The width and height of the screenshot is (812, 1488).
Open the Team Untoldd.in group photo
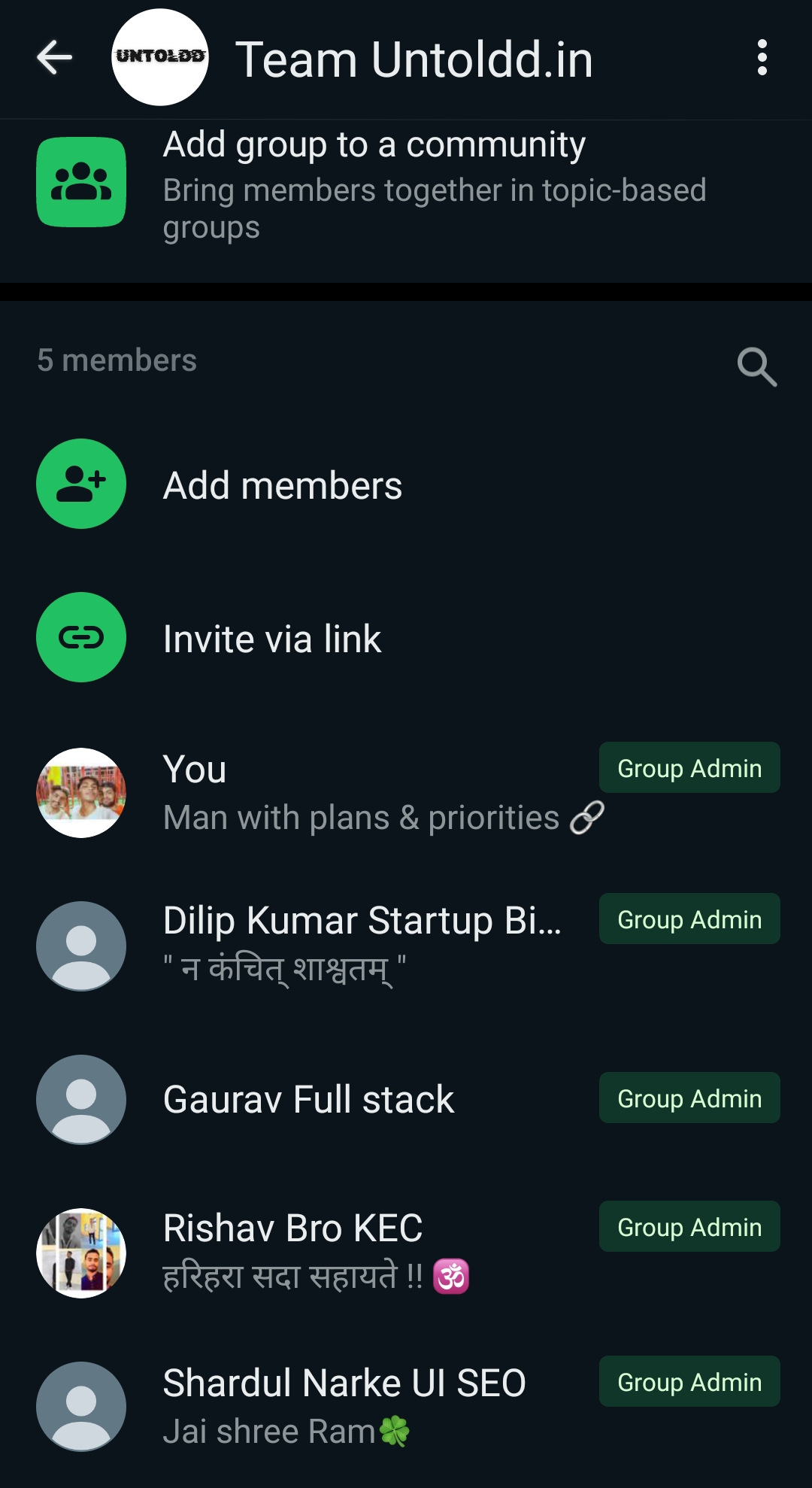click(159, 58)
